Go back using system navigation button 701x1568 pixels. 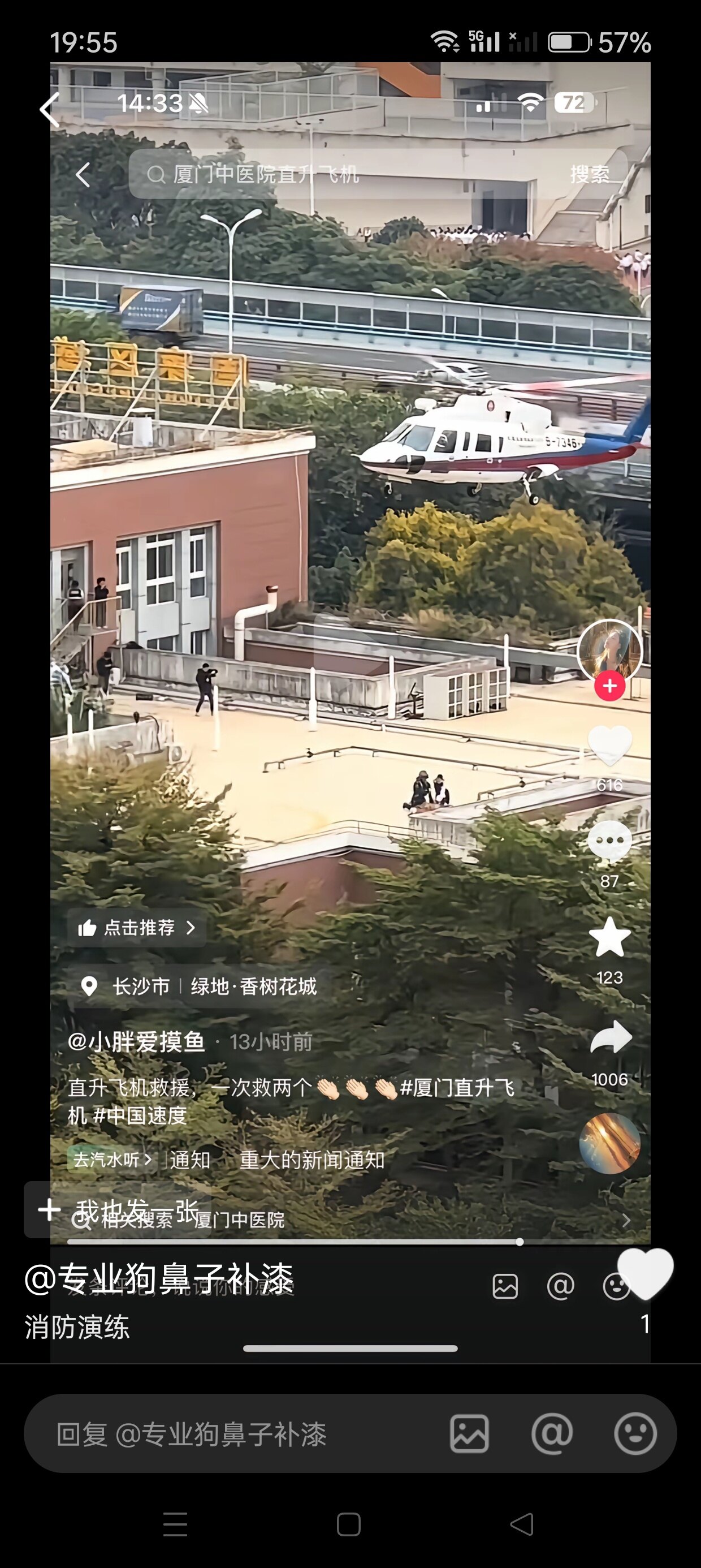click(x=521, y=1524)
